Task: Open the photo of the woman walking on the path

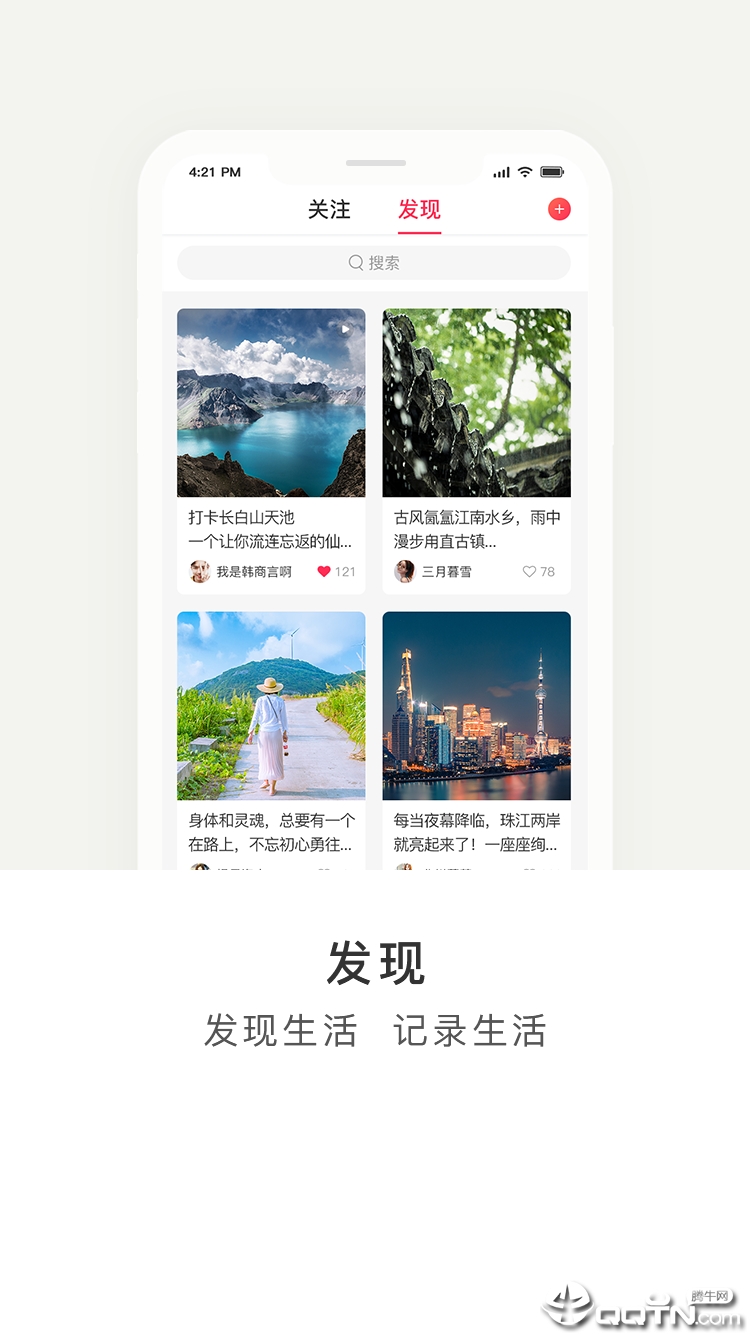Action: click(x=270, y=705)
